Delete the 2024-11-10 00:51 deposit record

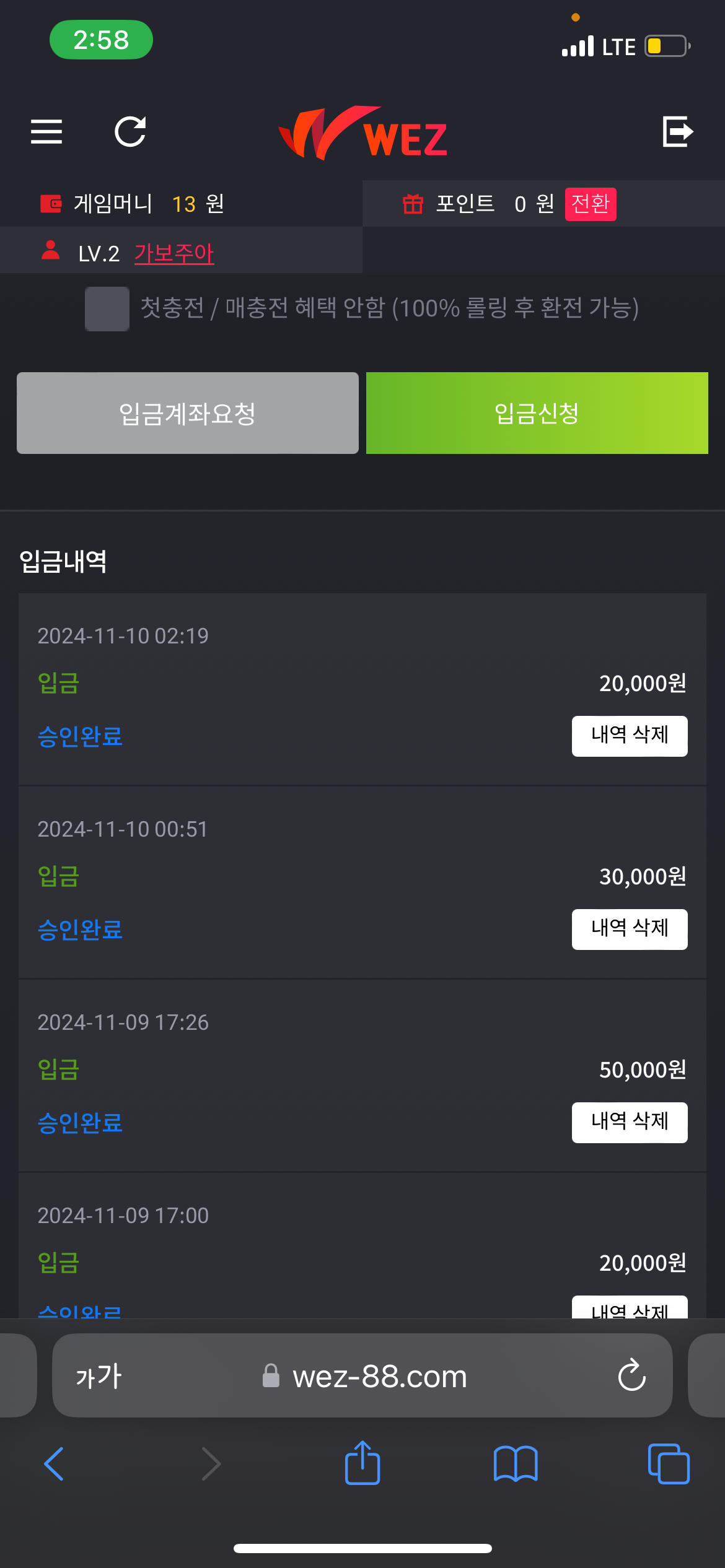[x=629, y=929]
